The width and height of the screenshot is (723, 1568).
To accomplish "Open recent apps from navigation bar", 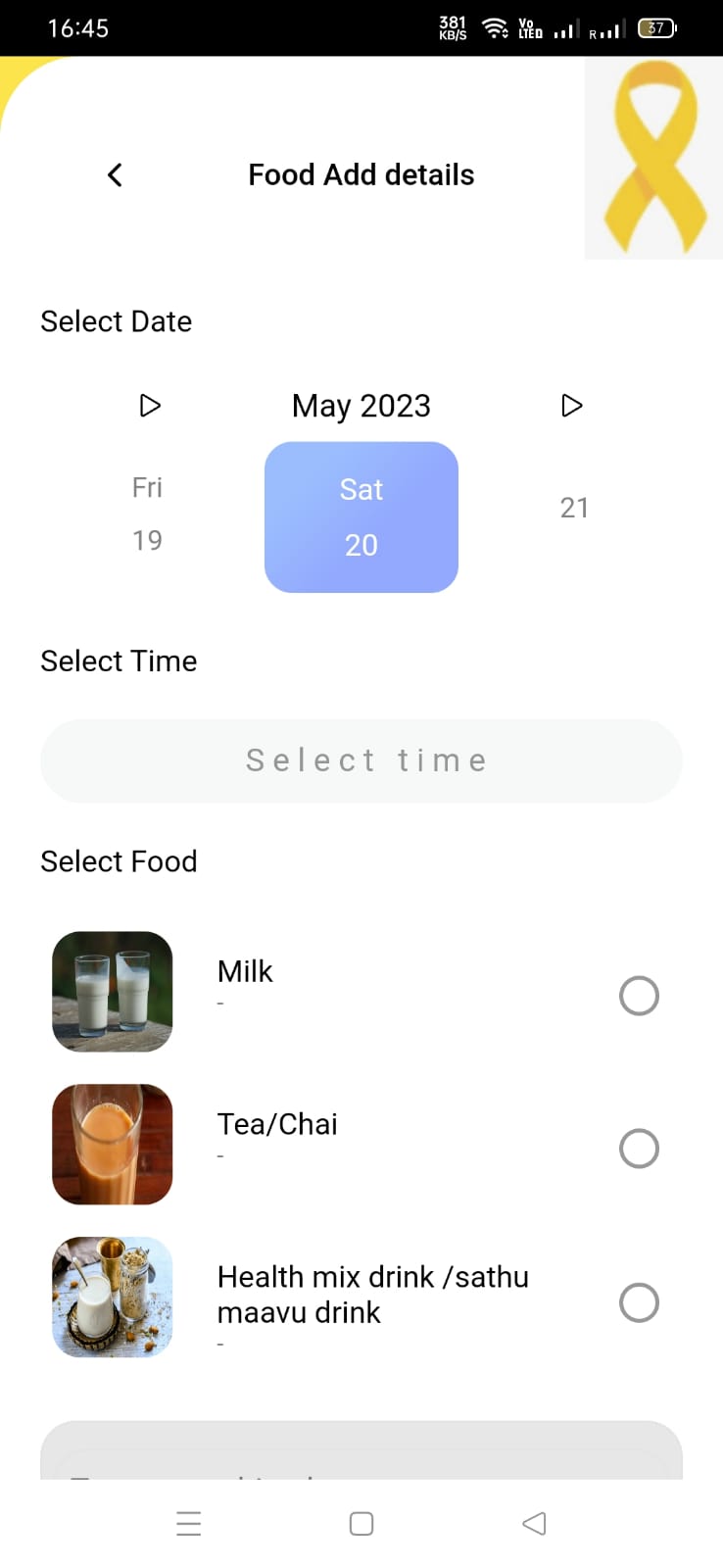I will coord(189,1524).
